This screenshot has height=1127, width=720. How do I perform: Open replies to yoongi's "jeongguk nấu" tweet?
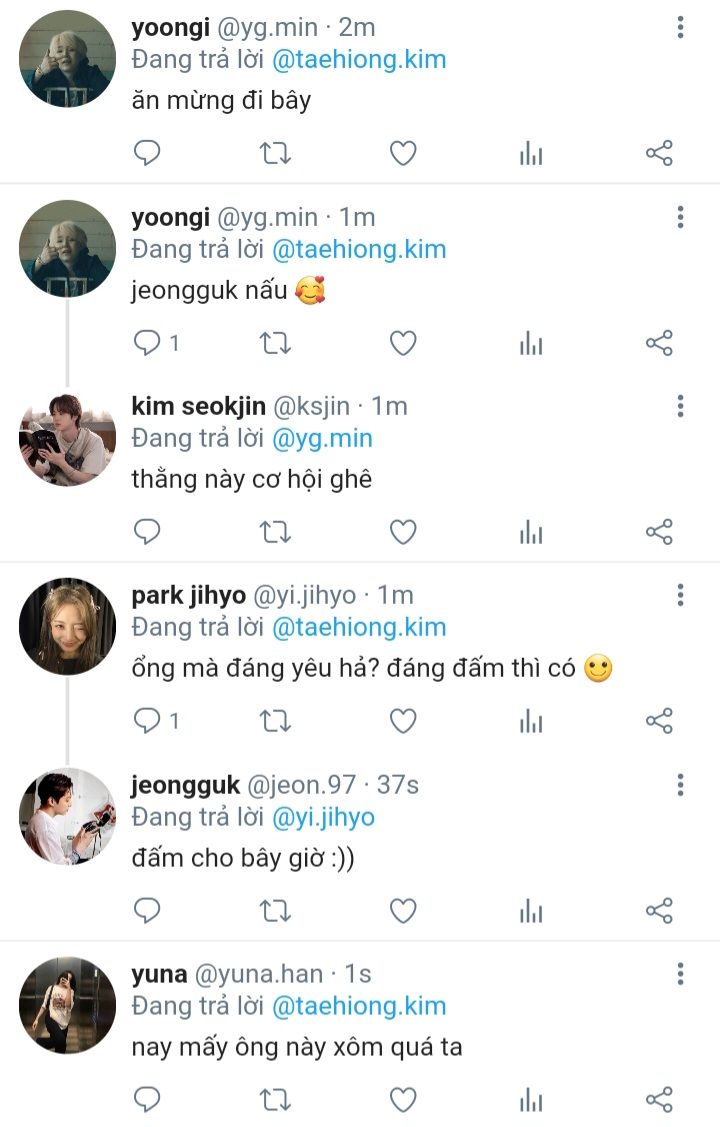point(148,343)
